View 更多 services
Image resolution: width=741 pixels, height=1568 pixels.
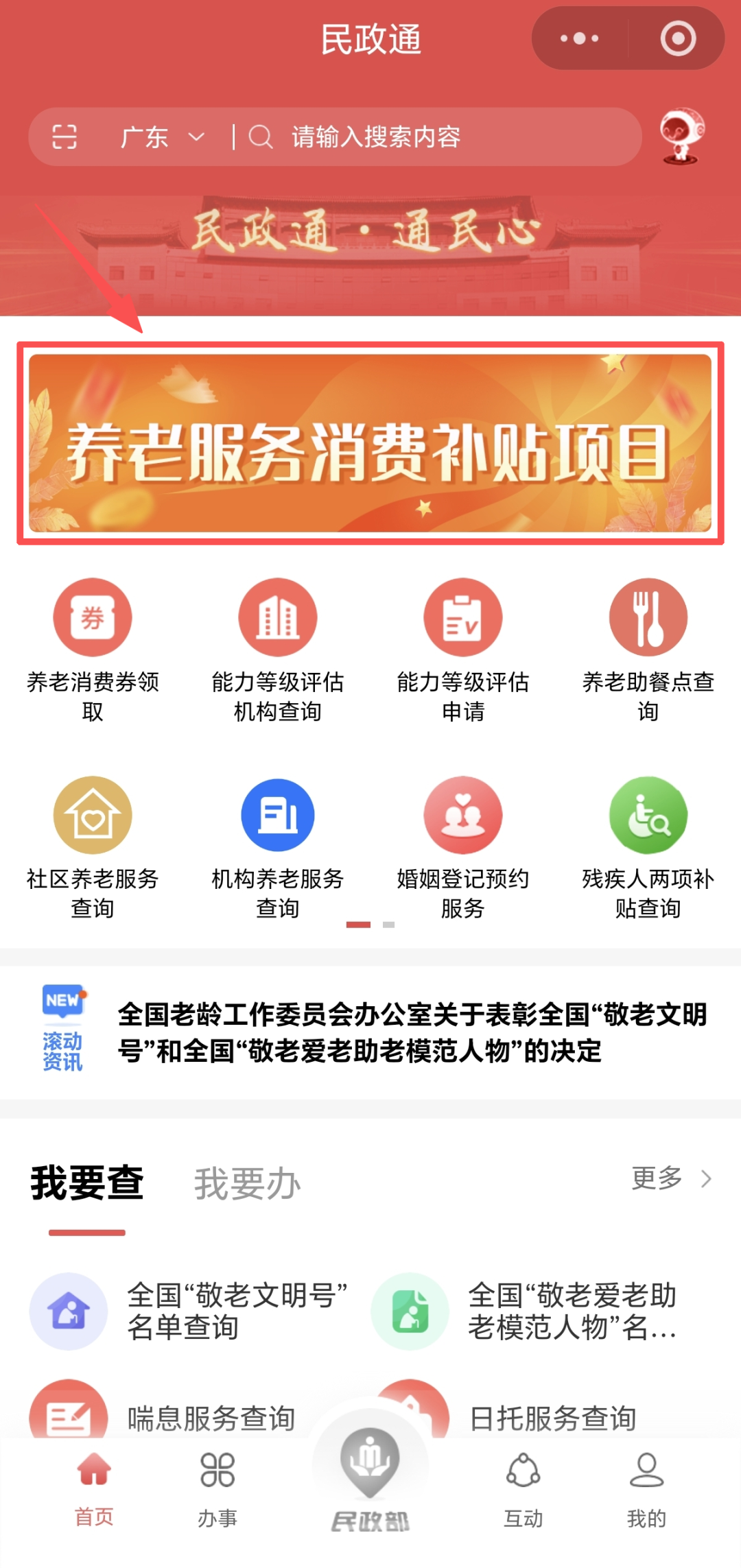(x=670, y=1178)
